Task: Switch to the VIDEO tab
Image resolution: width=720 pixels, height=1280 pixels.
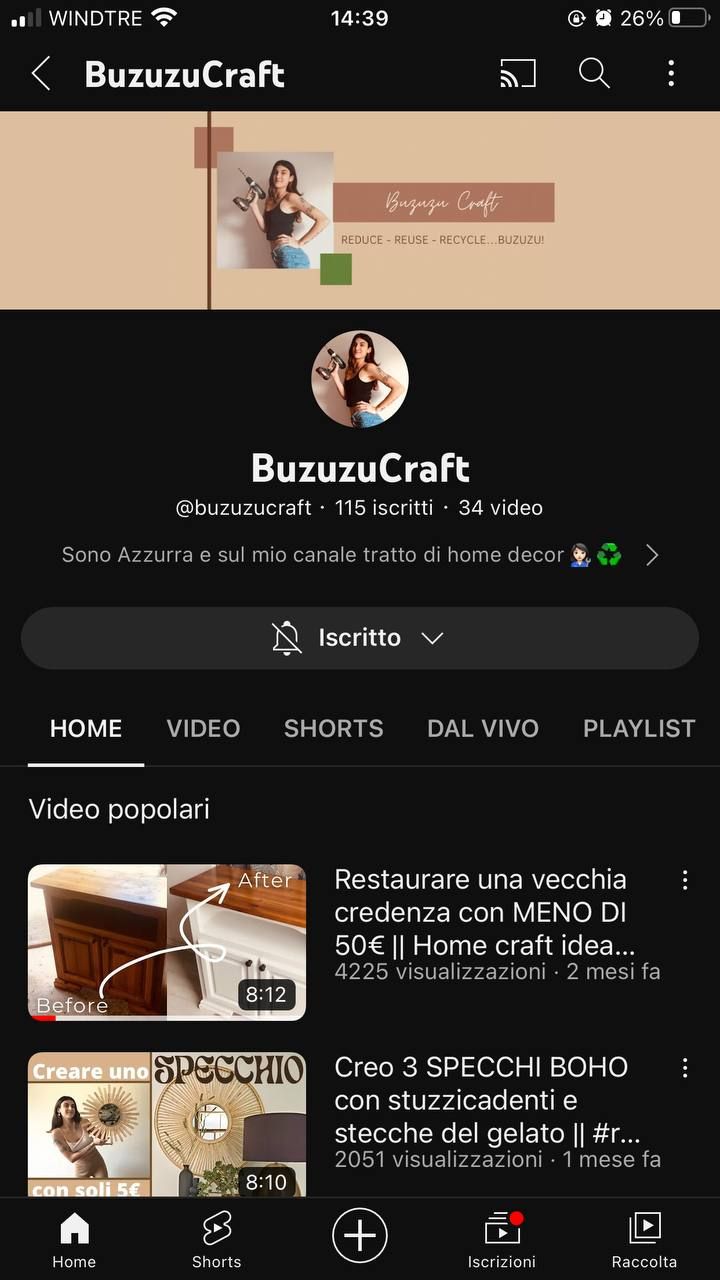Action: (203, 728)
